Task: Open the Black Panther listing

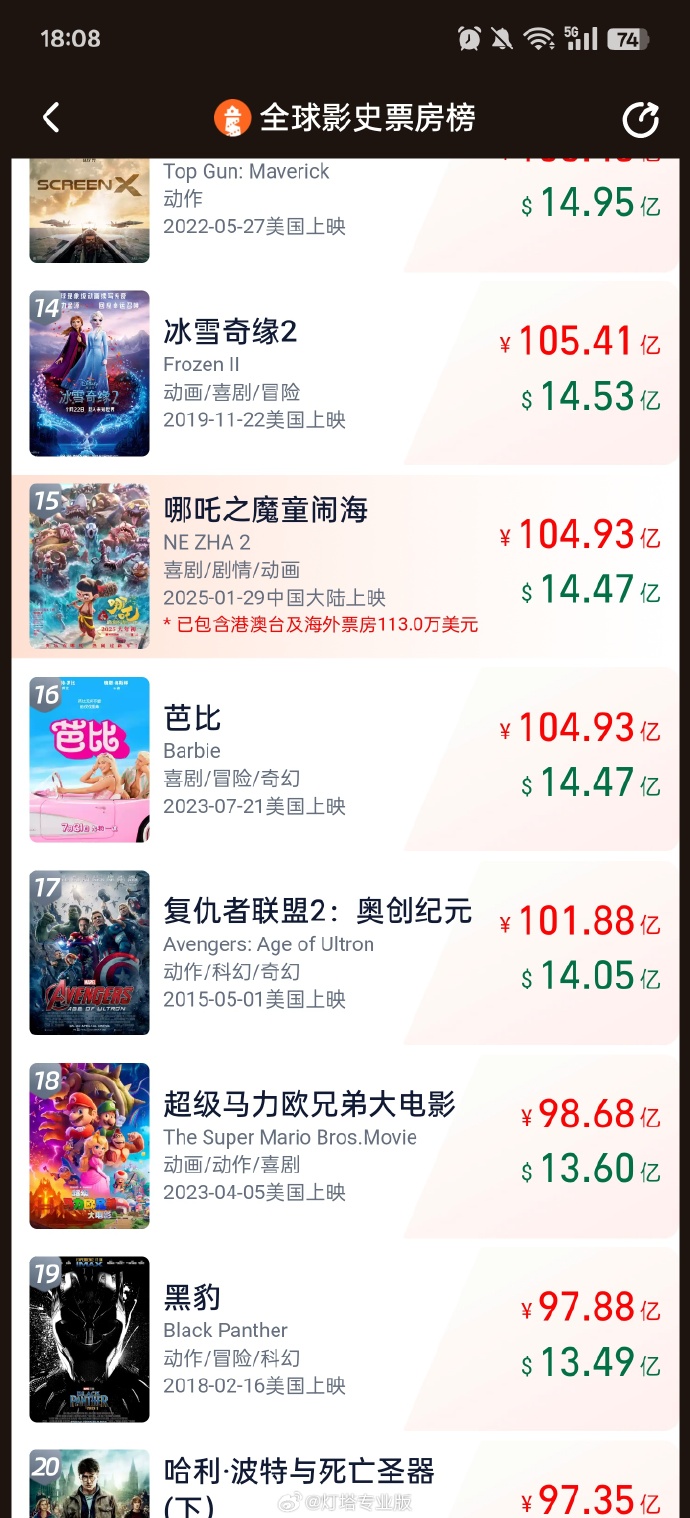Action: [x=300, y=1339]
